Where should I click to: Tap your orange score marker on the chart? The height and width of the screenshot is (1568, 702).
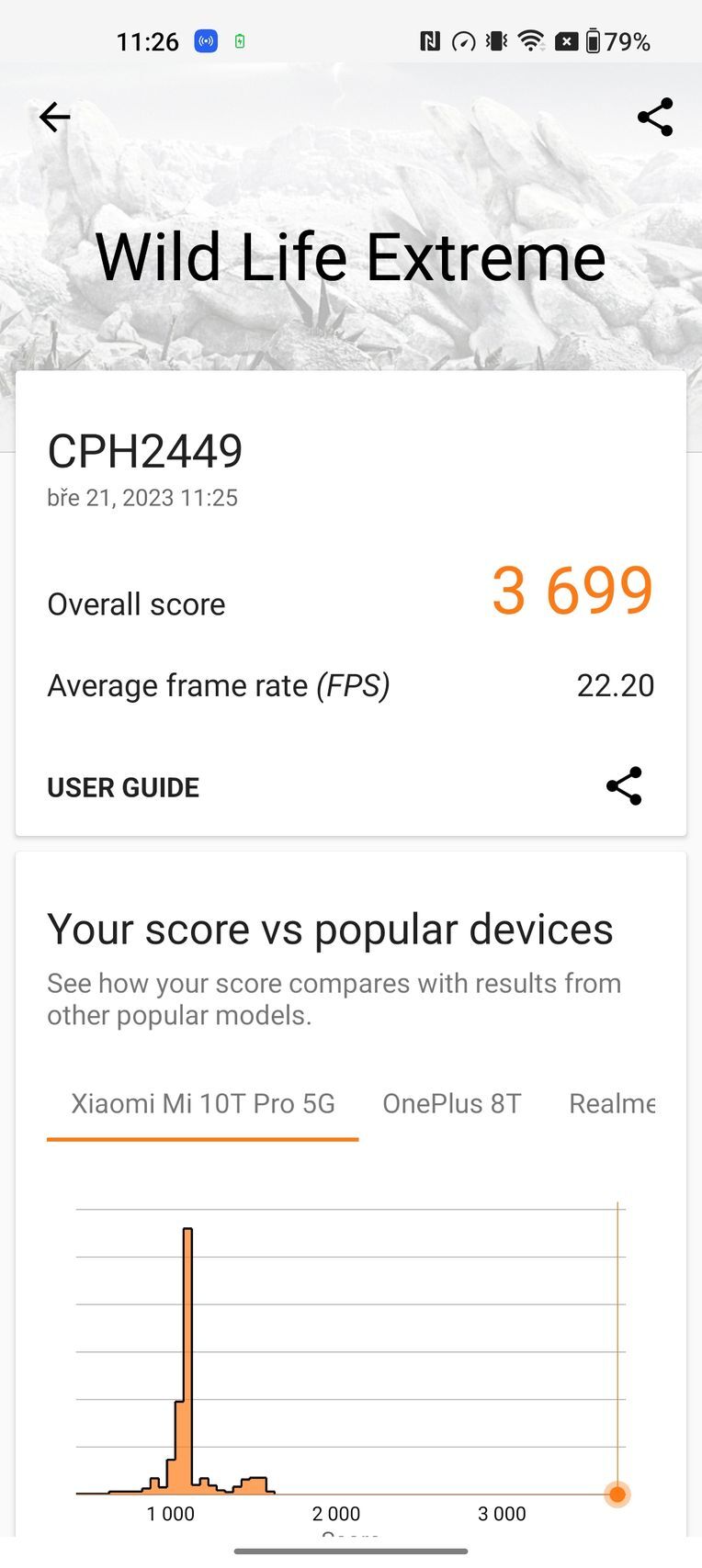click(617, 1494)
